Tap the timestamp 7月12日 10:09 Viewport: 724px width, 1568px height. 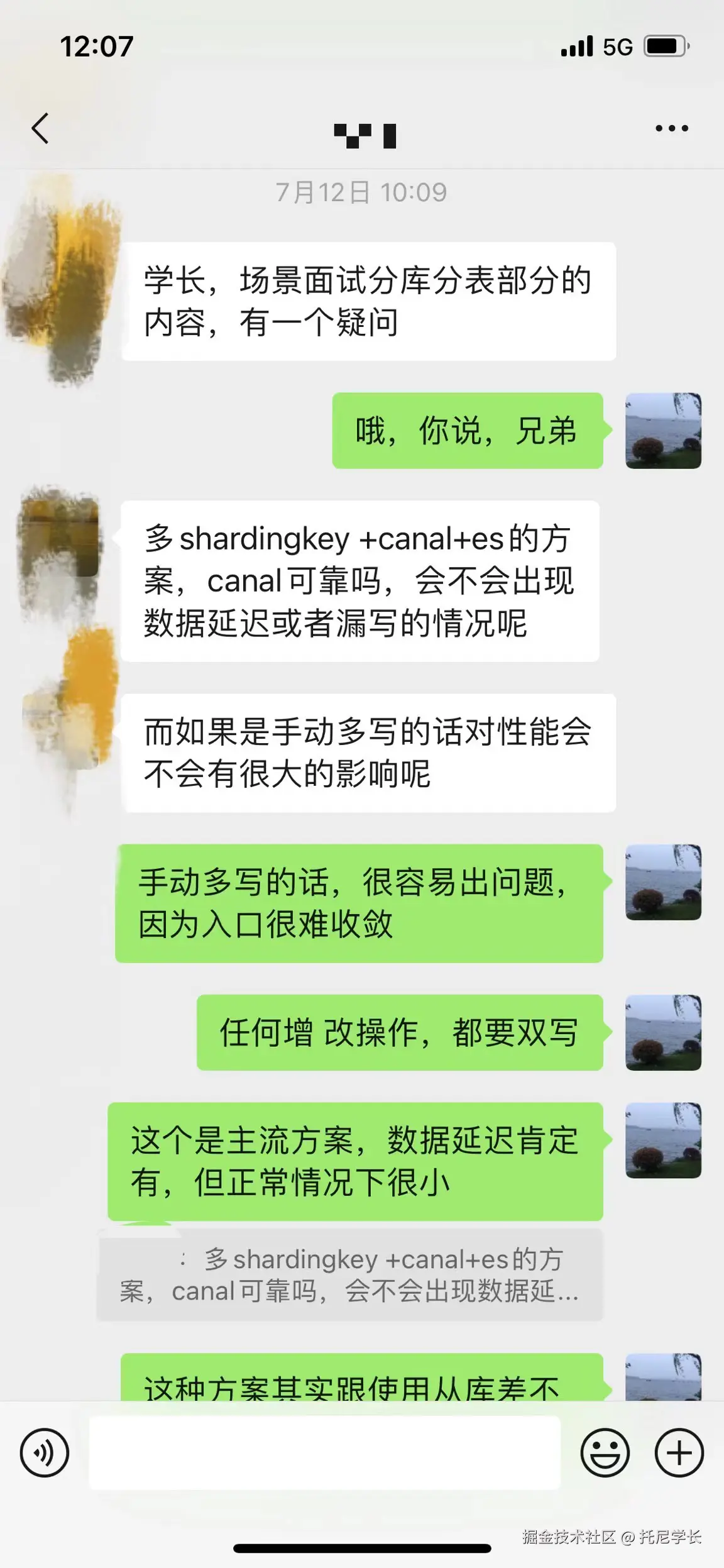coord(362,192)
